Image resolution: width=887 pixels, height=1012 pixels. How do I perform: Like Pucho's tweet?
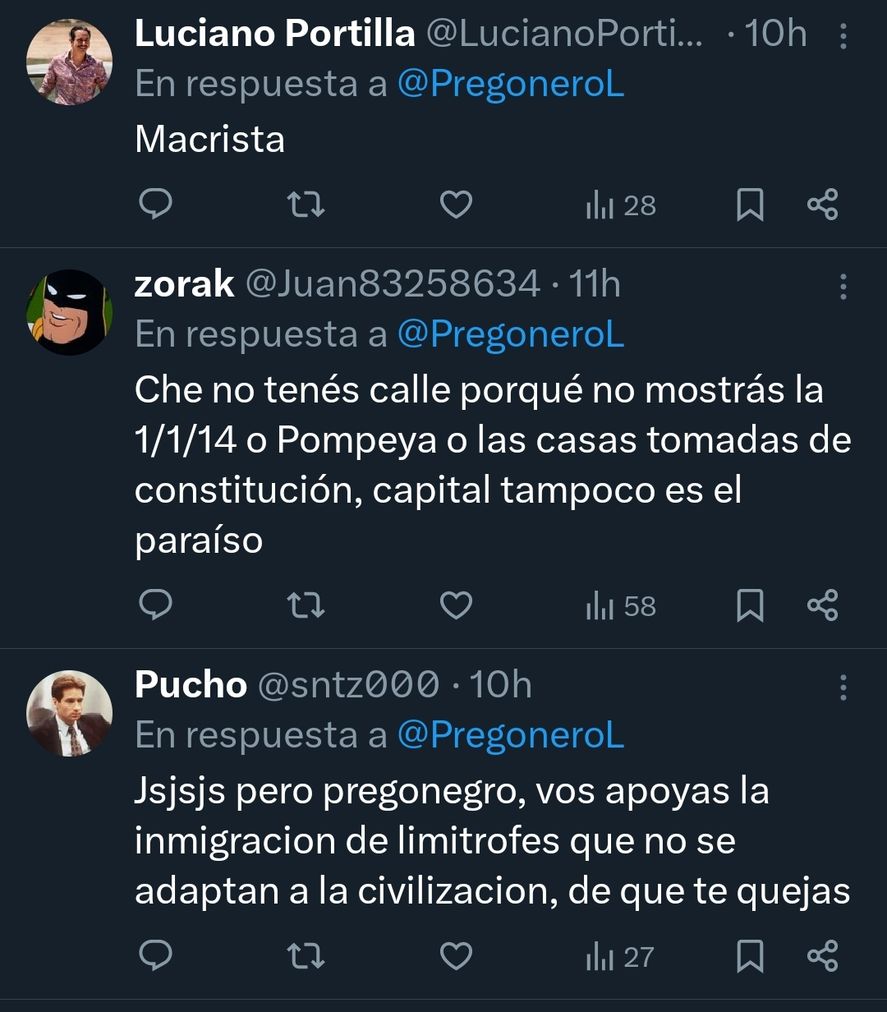456,955
